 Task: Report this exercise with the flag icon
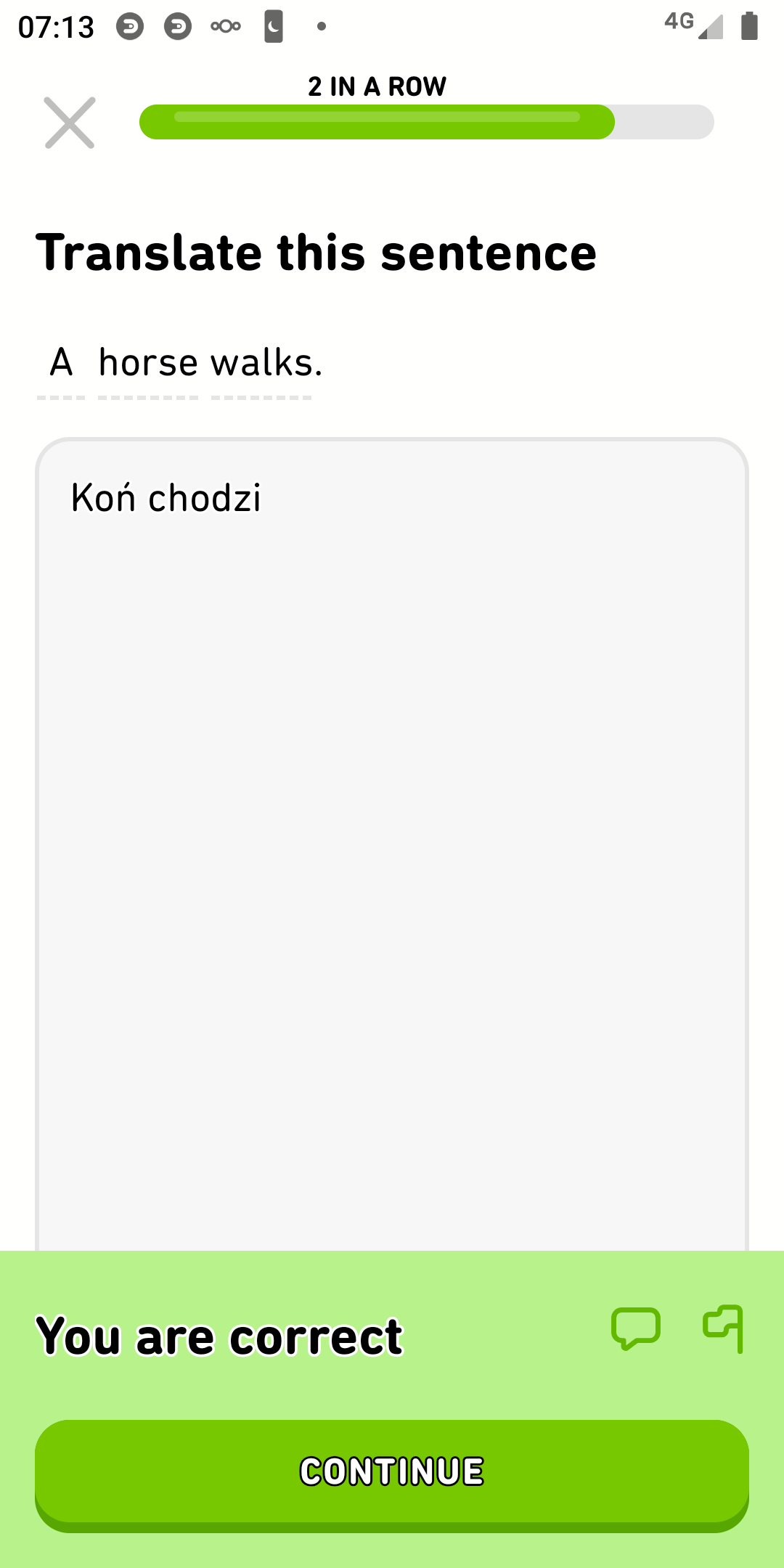point(724,1328)
